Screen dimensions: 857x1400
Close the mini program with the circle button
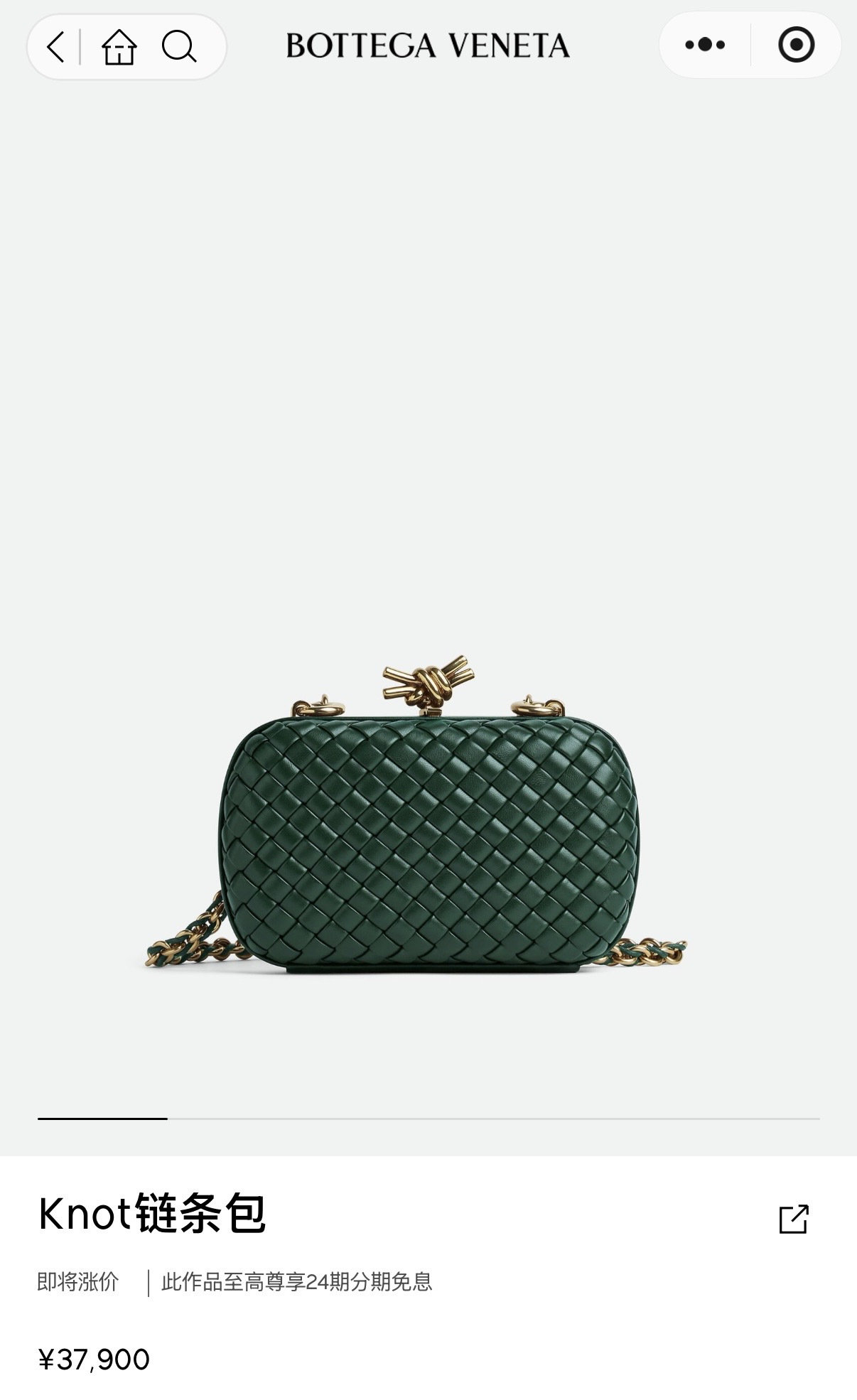click(x=796, y=45)
